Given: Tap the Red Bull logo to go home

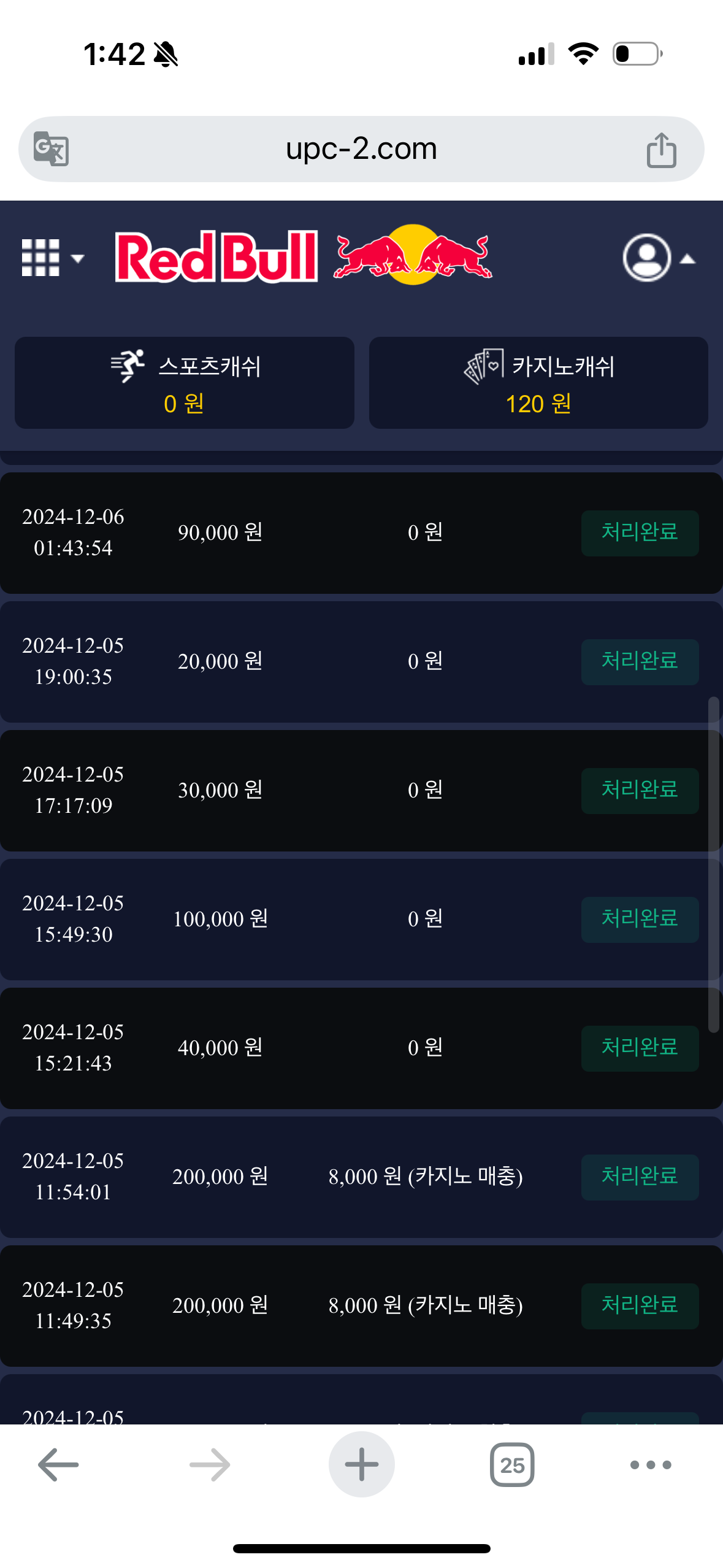Looking at the screenshot, I should click(304, 256).
